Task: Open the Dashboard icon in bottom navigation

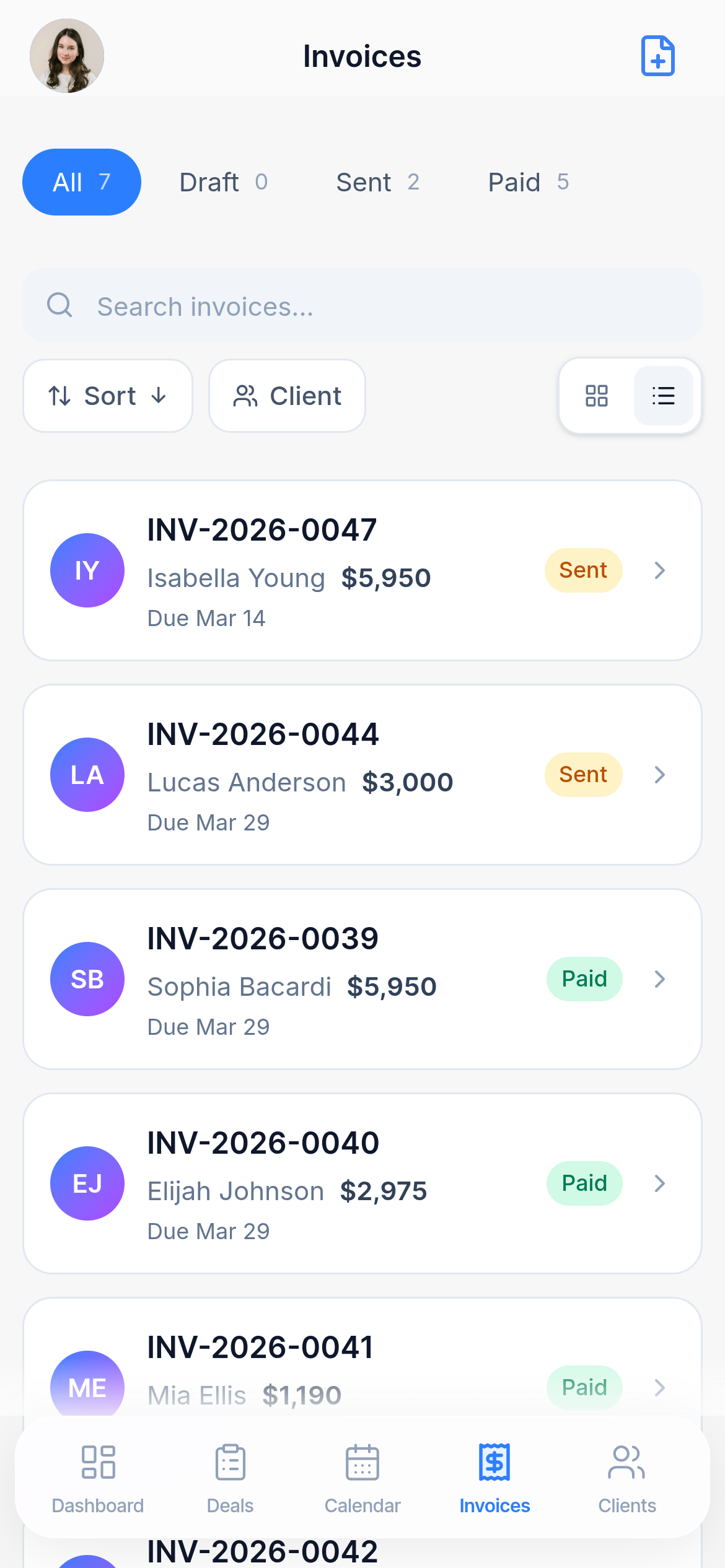Action: (x=97, y=1463)
